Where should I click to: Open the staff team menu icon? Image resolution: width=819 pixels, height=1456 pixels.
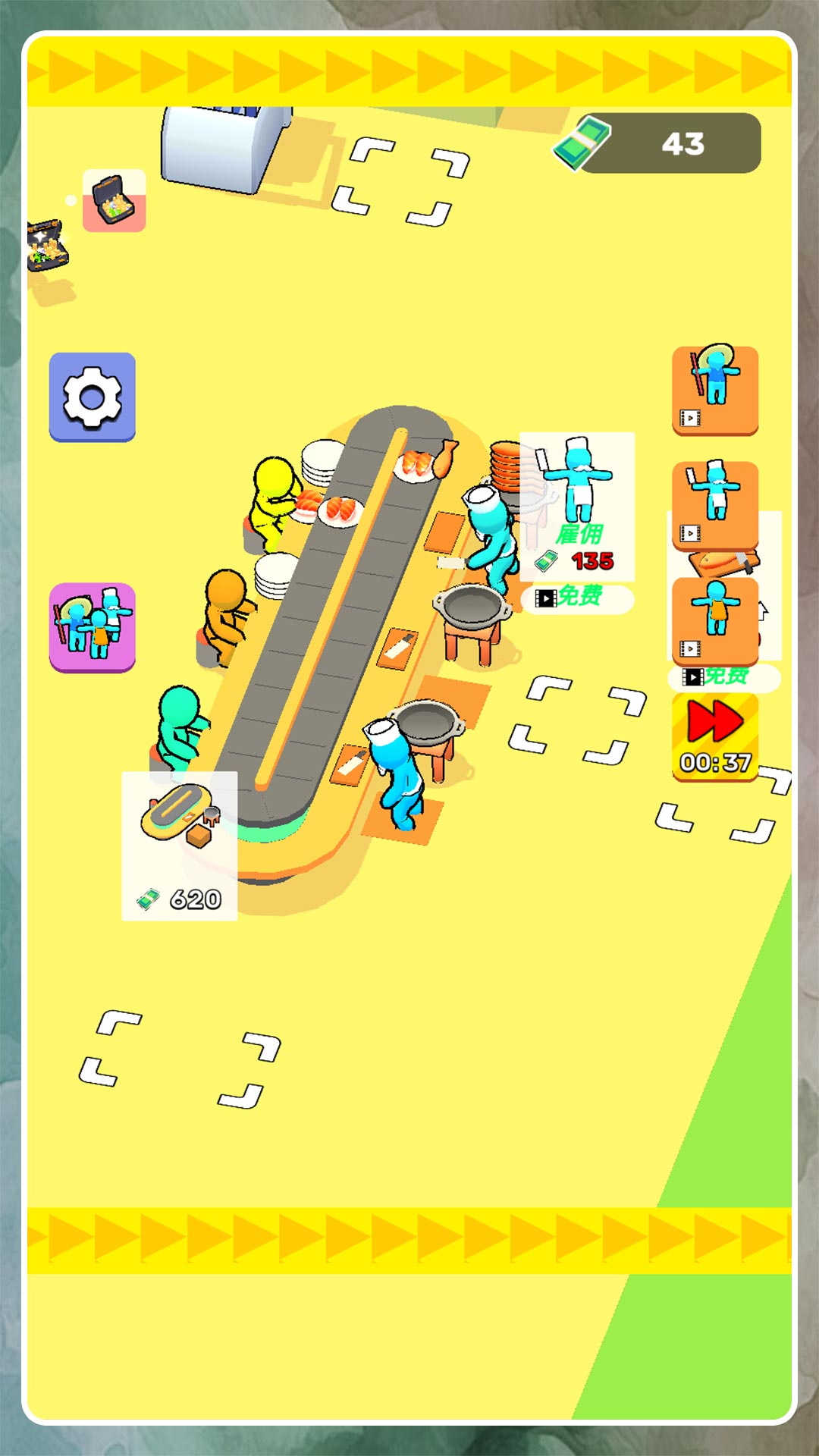[93, 627]
